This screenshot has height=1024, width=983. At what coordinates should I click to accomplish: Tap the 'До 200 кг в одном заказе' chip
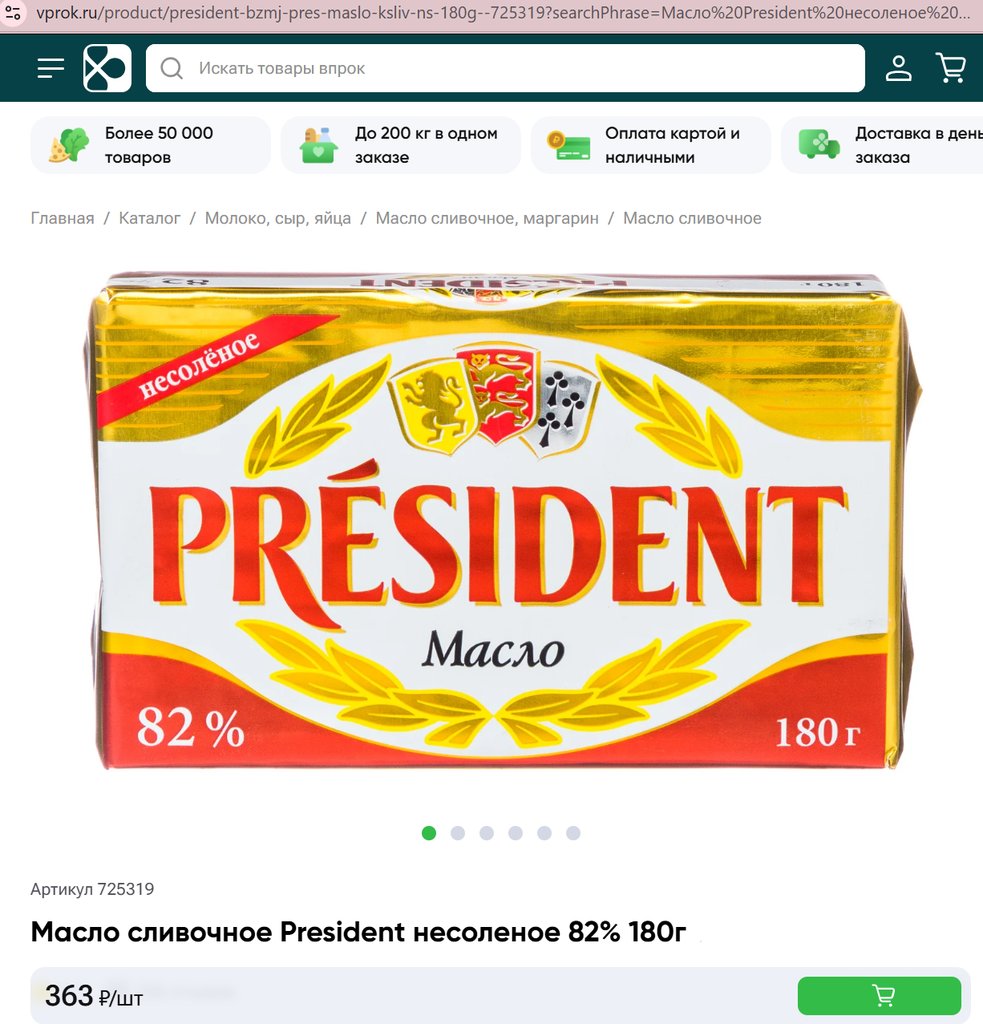tap(400, 146)
